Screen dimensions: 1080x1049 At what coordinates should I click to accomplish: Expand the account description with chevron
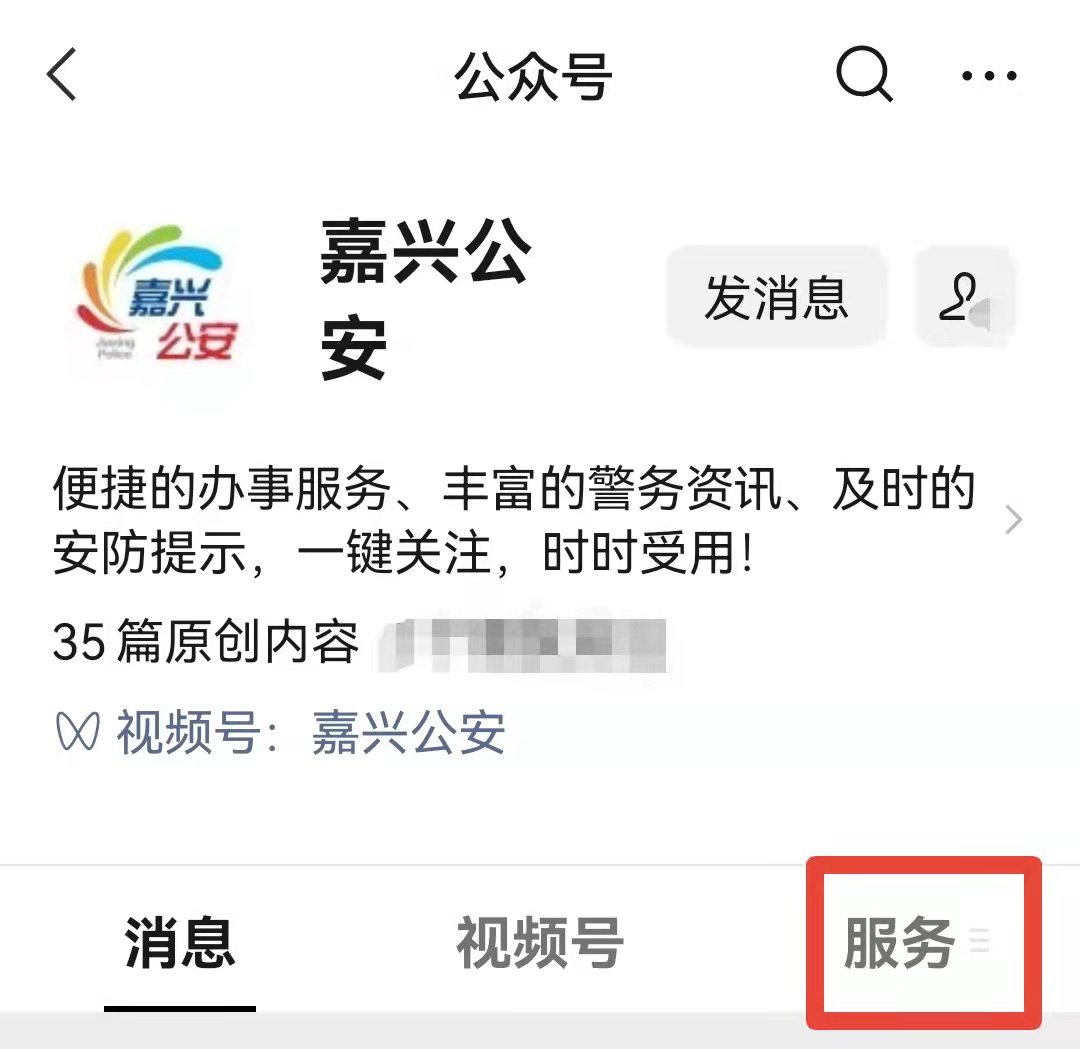tap(1013, 520)
